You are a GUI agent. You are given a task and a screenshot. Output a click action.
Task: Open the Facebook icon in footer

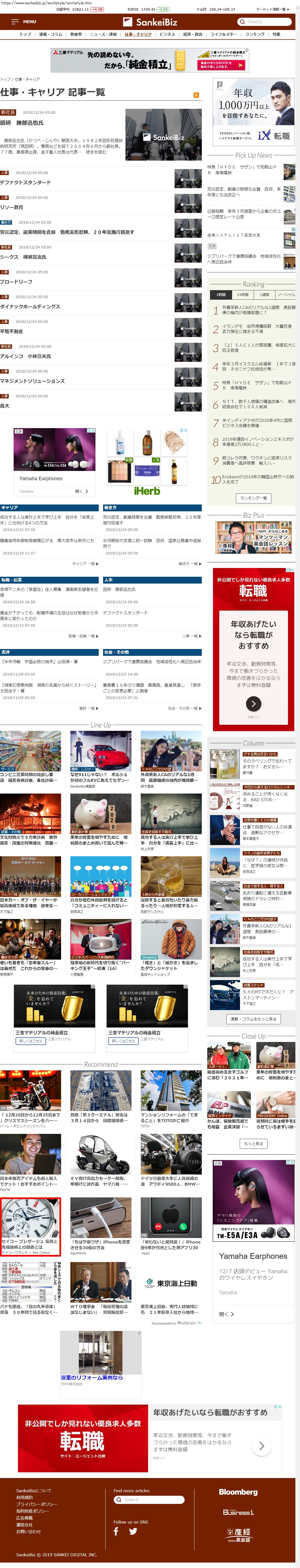pos(116,1531)
